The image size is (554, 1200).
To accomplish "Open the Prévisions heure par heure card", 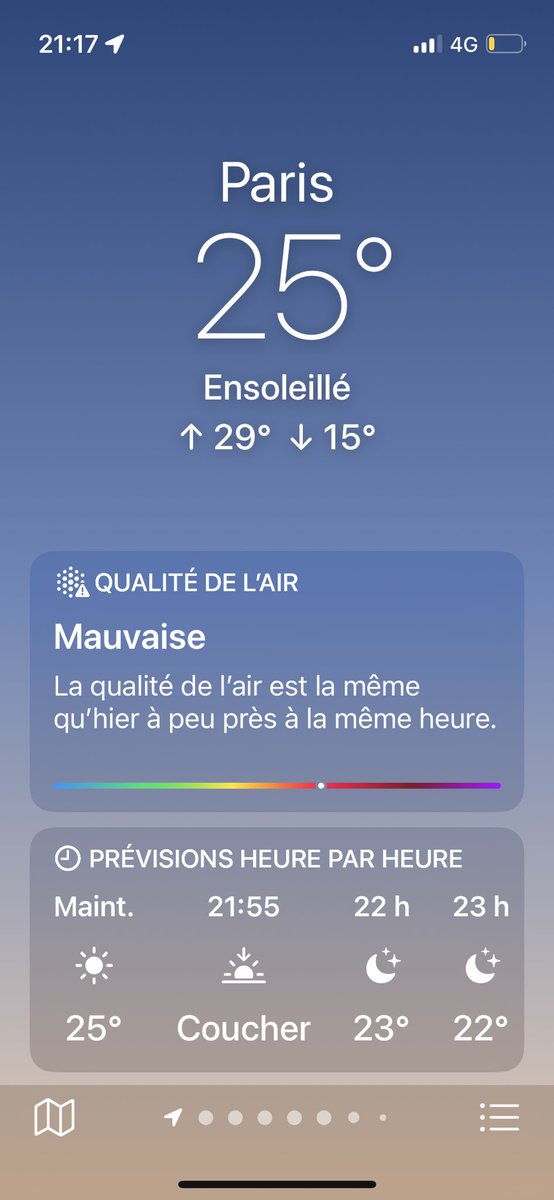I will [x=277, y=949].
